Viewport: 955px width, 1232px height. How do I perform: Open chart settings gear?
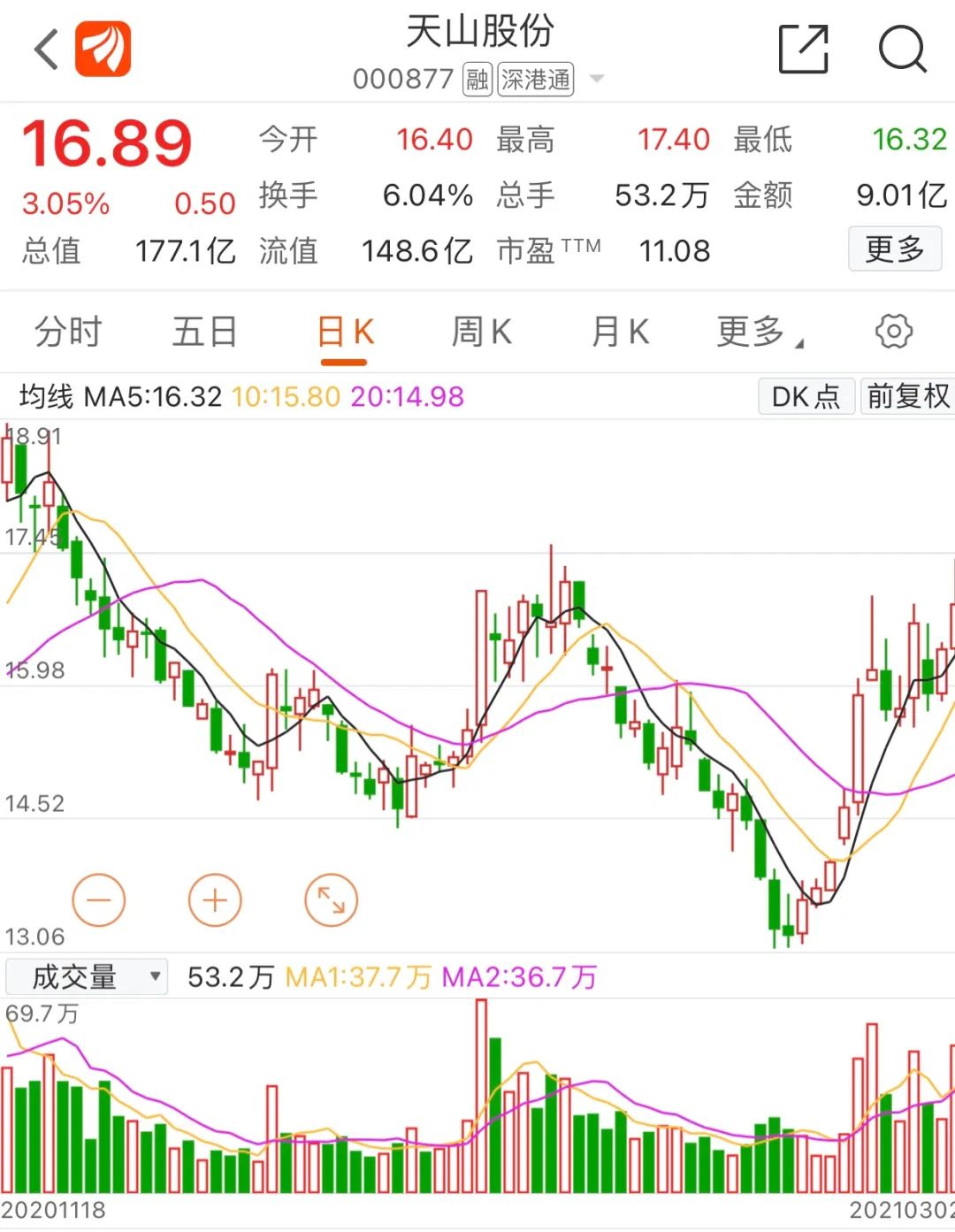pyautogui.click(x=893, y=332)
